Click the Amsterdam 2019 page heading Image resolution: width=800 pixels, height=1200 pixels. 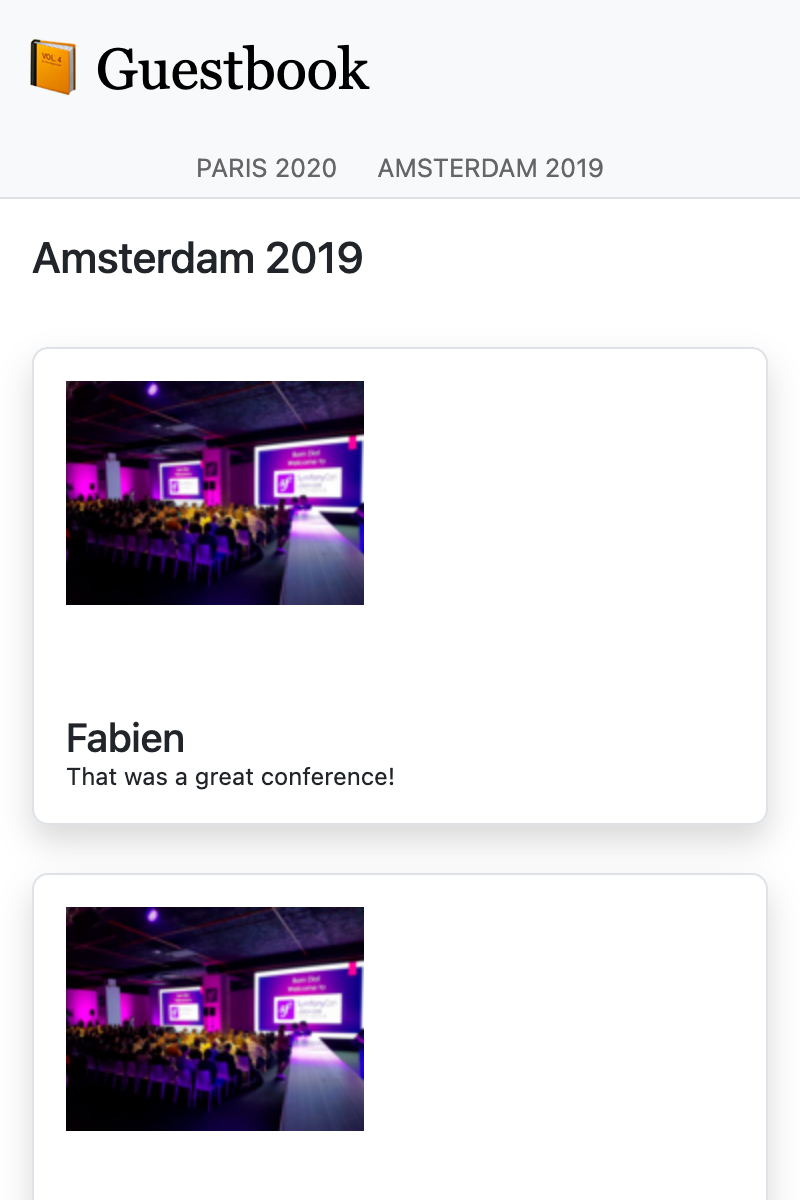(198, 258)
